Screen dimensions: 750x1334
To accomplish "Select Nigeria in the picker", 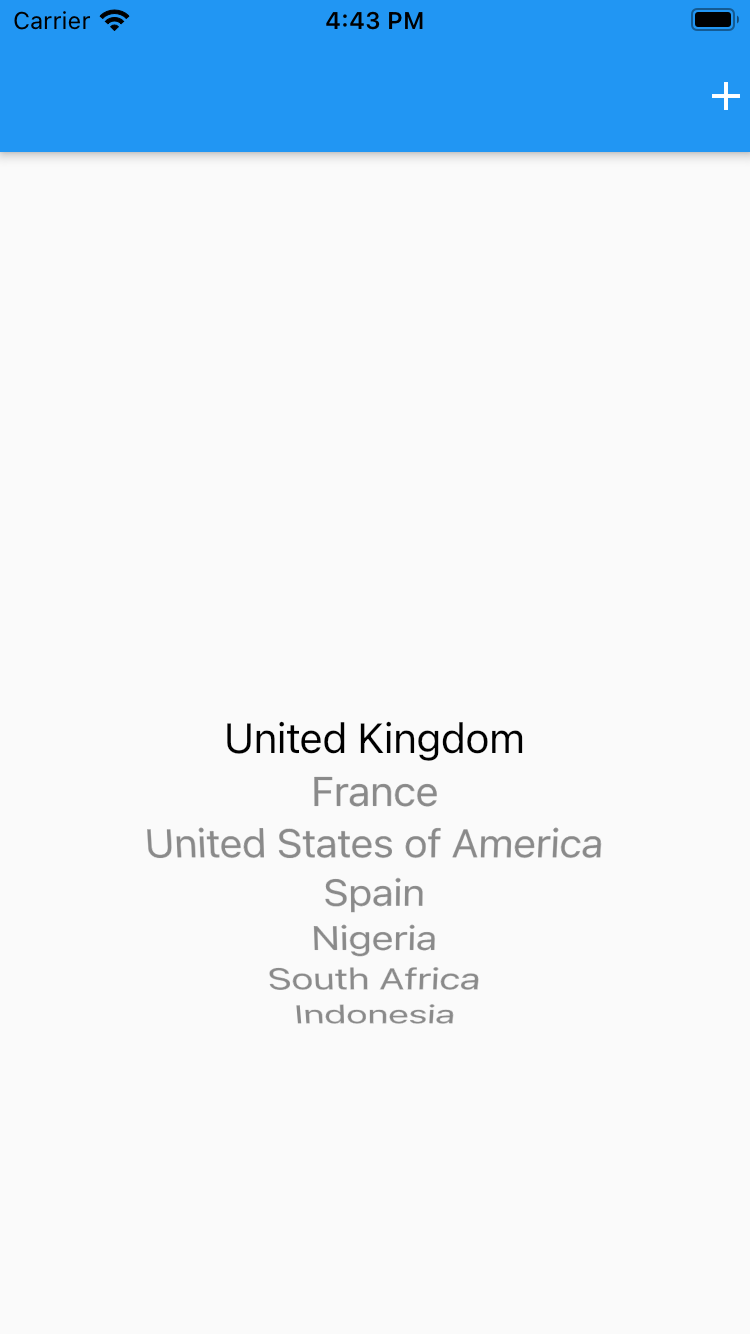I will click(x=374, y=939).
